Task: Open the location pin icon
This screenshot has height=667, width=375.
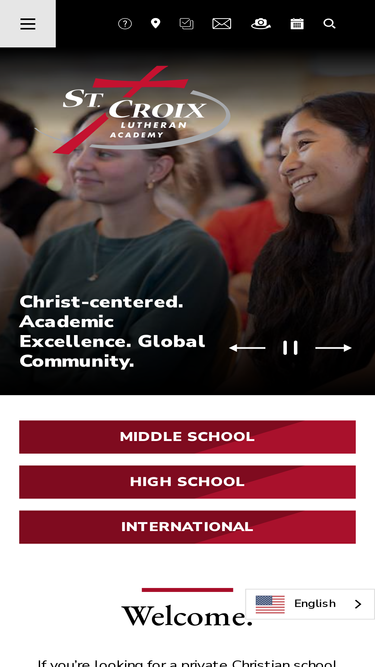Action: tap(156, 23)
